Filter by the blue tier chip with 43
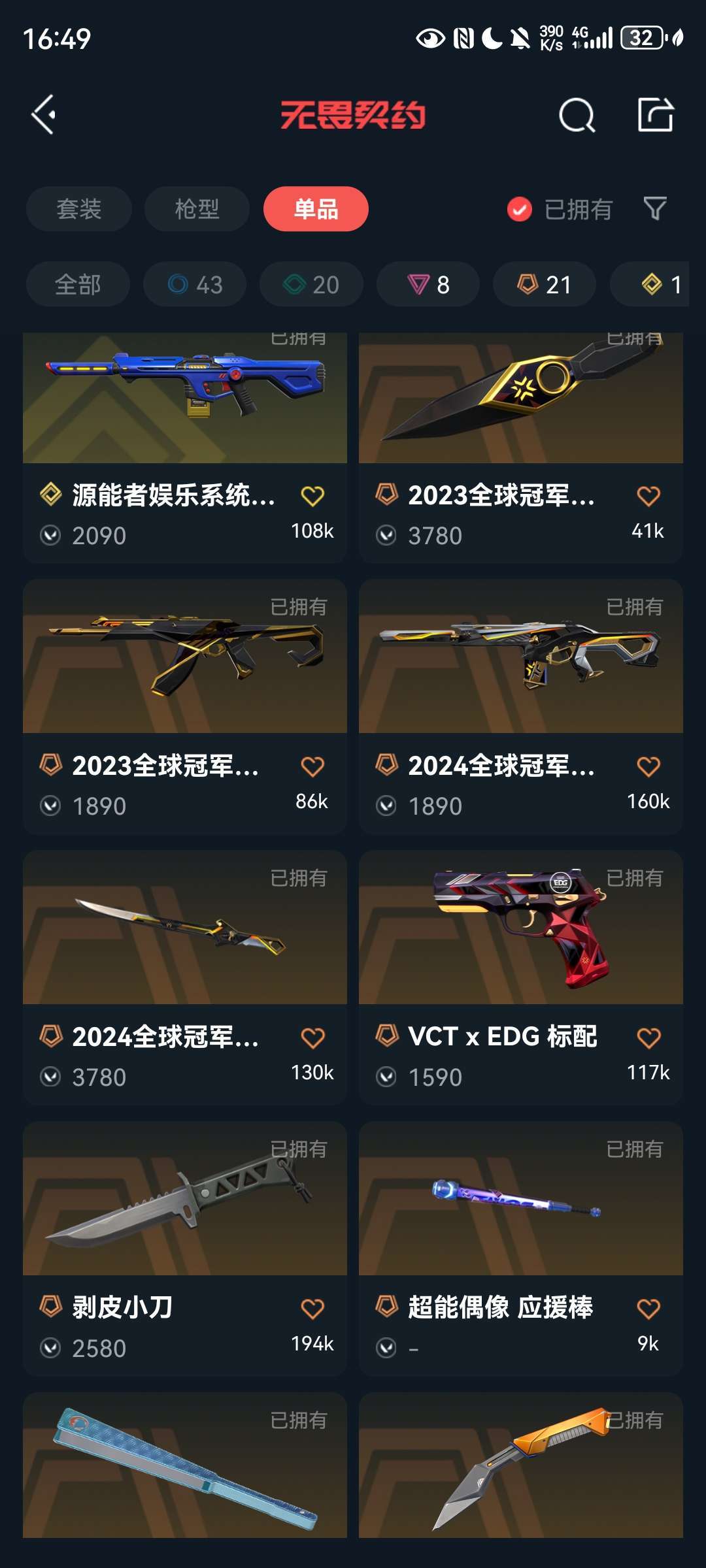 pyautogui.click(x=195, y=284)
